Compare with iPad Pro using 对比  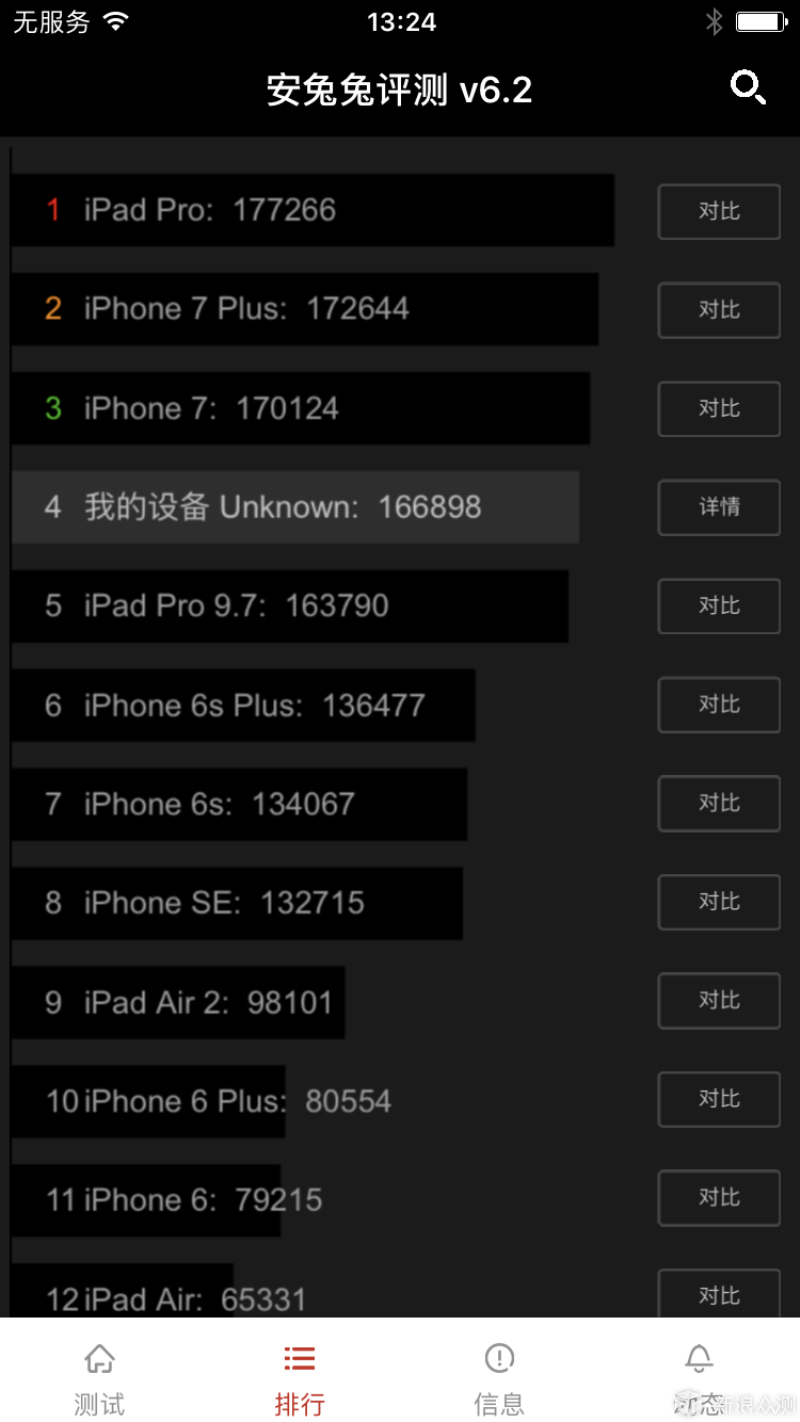[718, 211]
